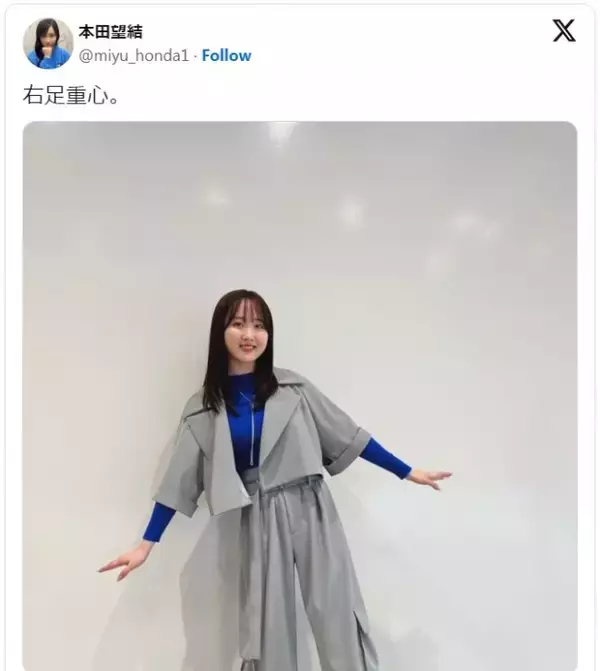Open the X logo link
The height and width of the screenshot is (671, 600).
[x=564, y=31]
